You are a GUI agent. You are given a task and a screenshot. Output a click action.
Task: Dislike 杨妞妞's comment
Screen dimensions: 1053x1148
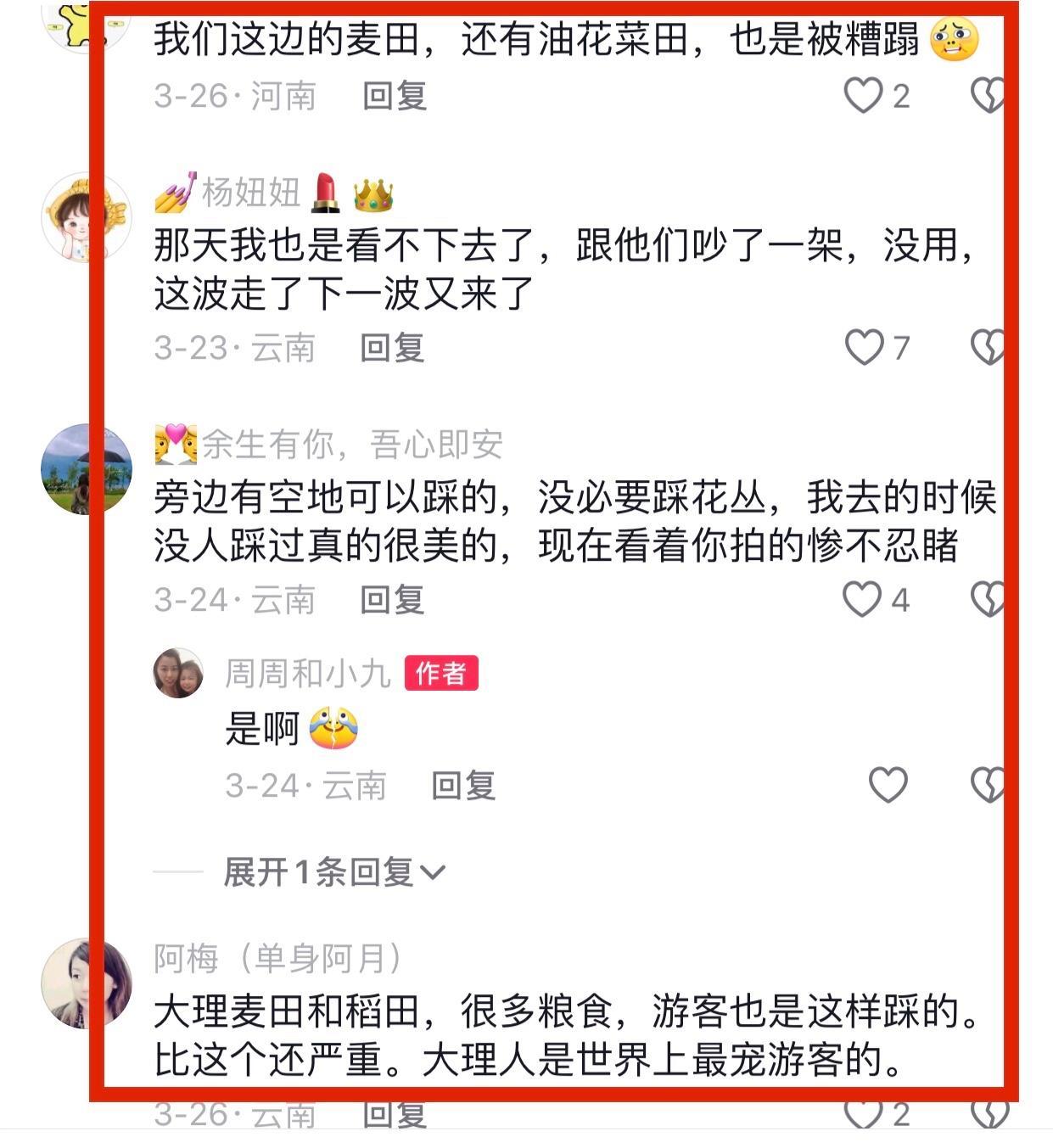click(x=989, y=347)
